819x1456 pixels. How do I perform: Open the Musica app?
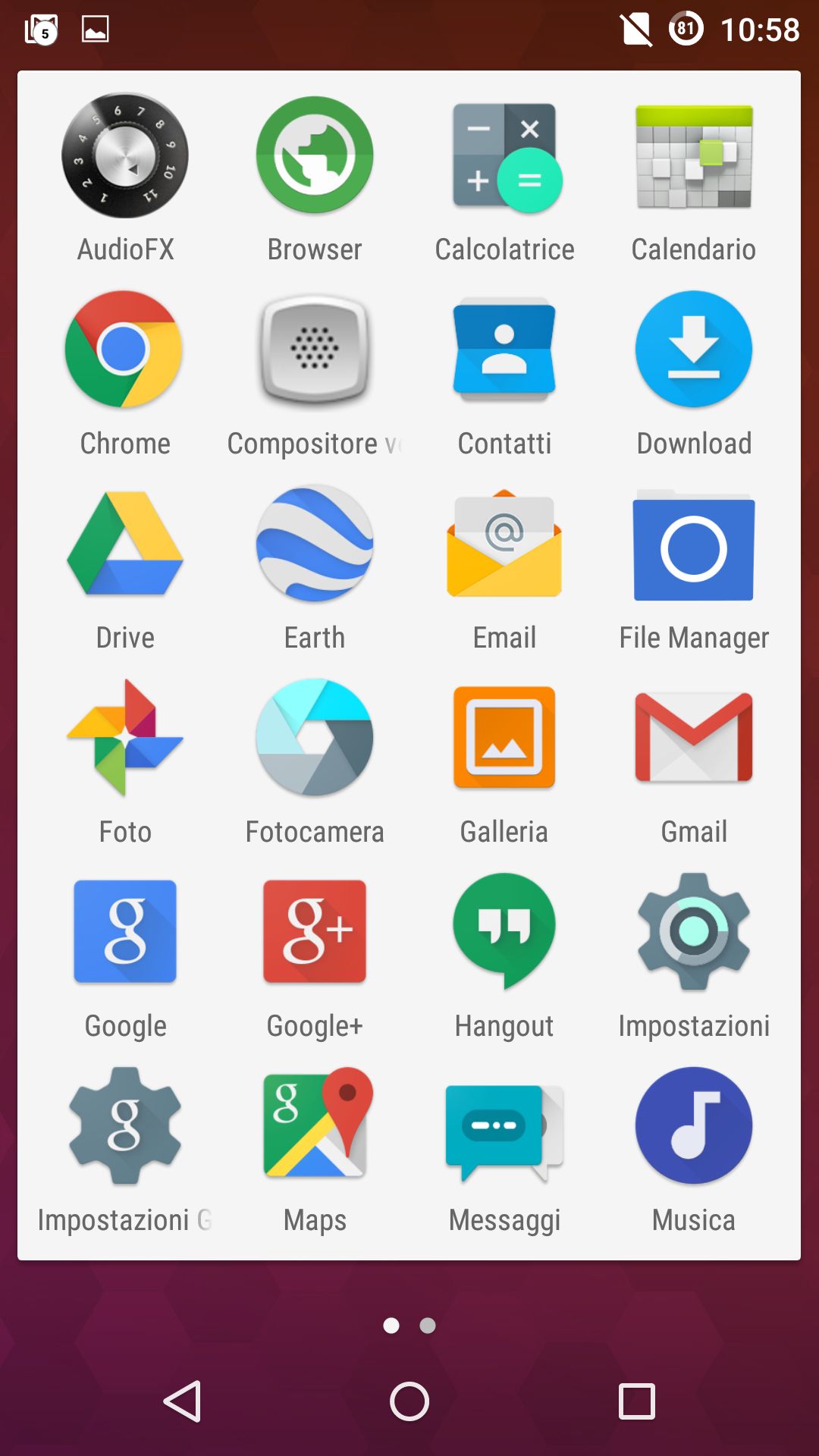(694, 1127)
